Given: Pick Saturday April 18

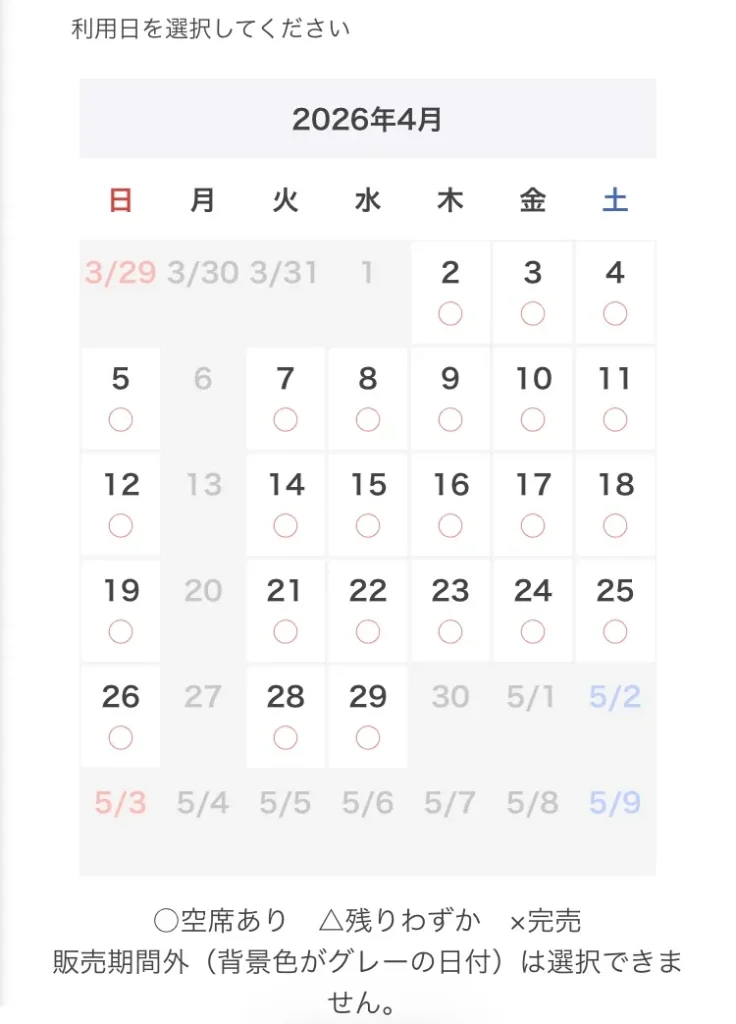Looking at the screenshot, I should click(615, 504).
